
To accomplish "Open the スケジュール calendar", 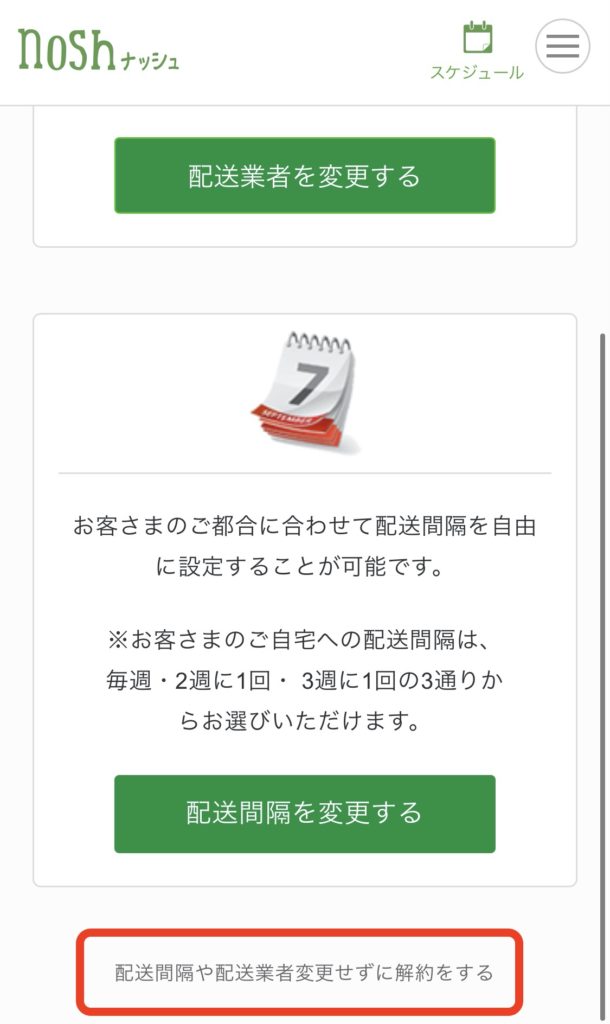I will click(x=477, y=50).
